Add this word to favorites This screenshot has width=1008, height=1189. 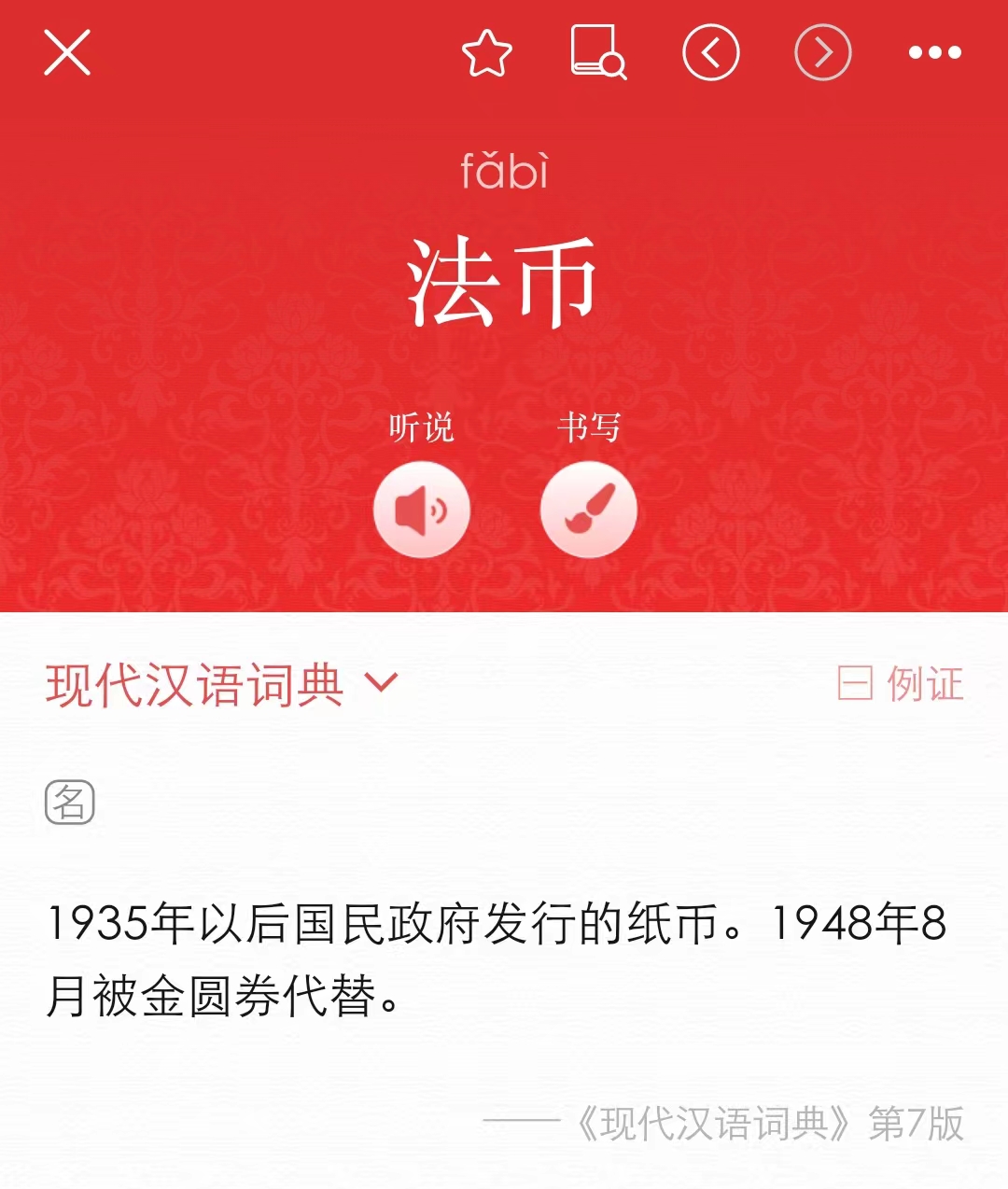487,53
